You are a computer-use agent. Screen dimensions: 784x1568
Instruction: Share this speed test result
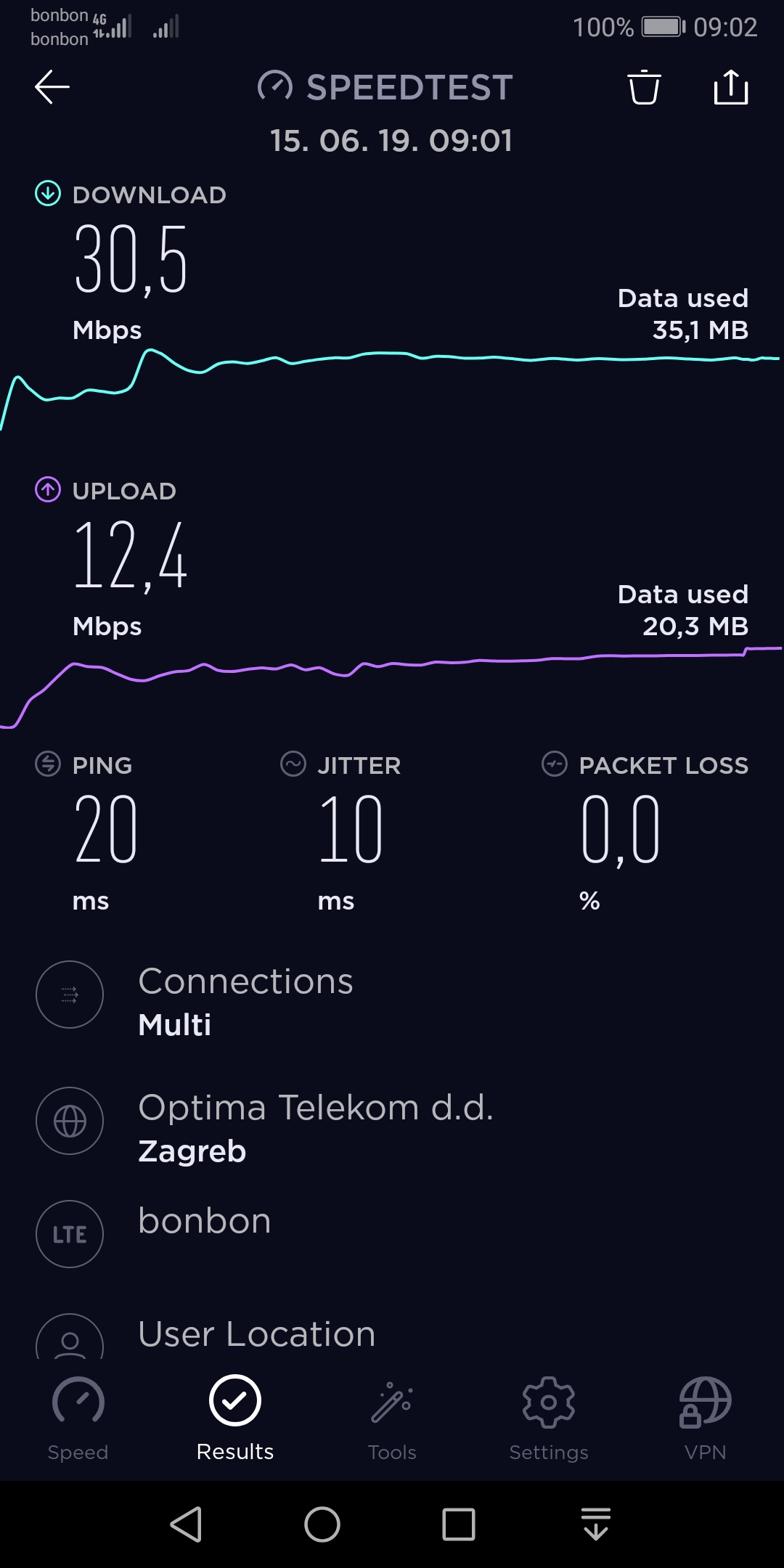pyautogui.click(x=730, y=87)
